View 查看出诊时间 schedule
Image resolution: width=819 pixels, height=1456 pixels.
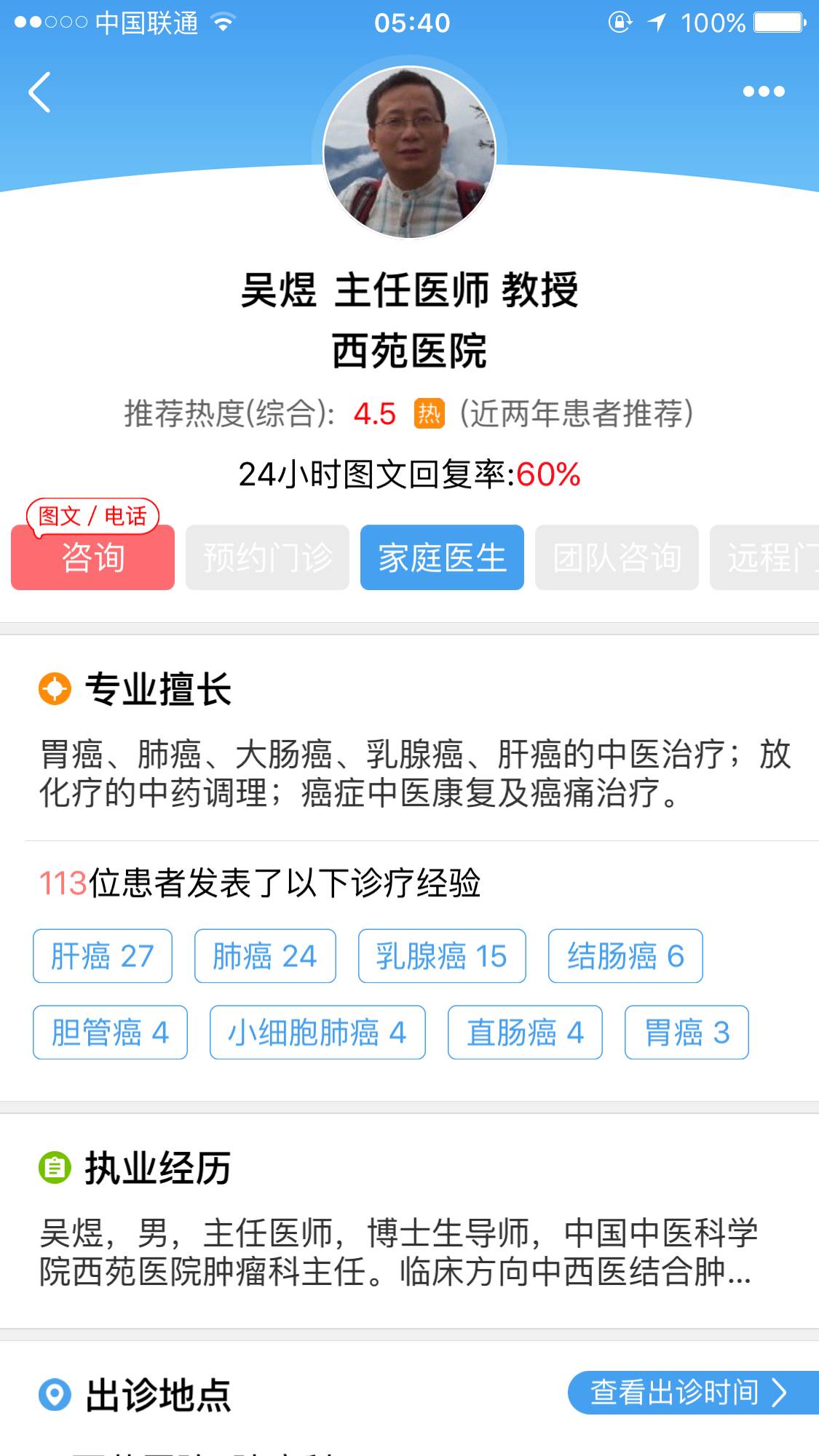[693, 1393]
